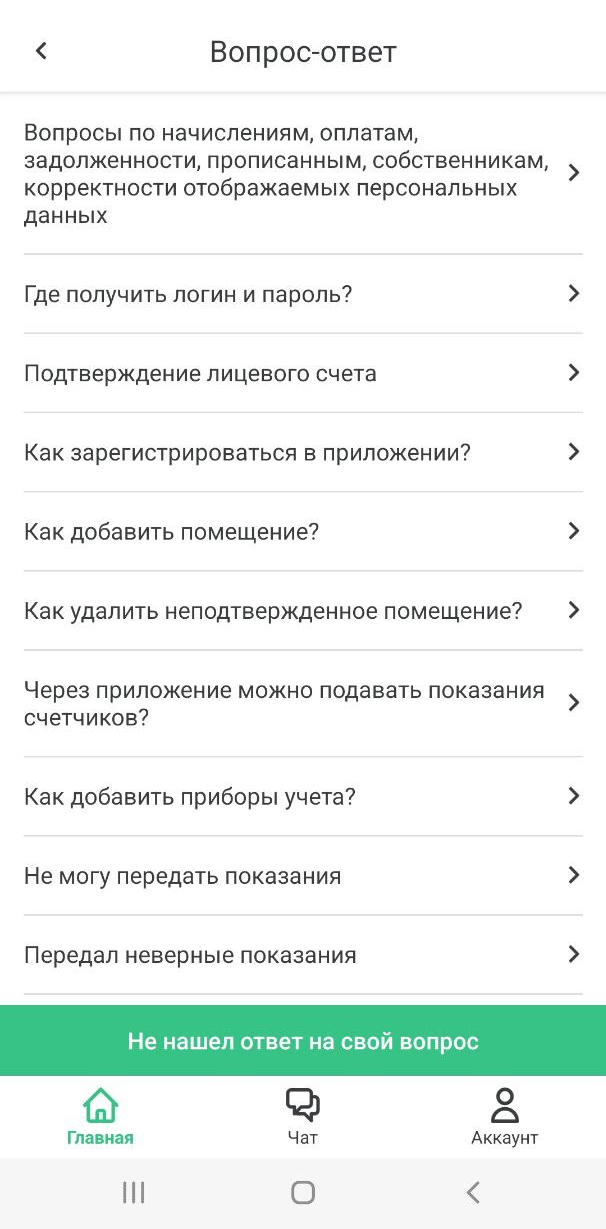The image size is (606, 1229).
Task: Open system recent apps
Action: click(x=133, y=1192)
